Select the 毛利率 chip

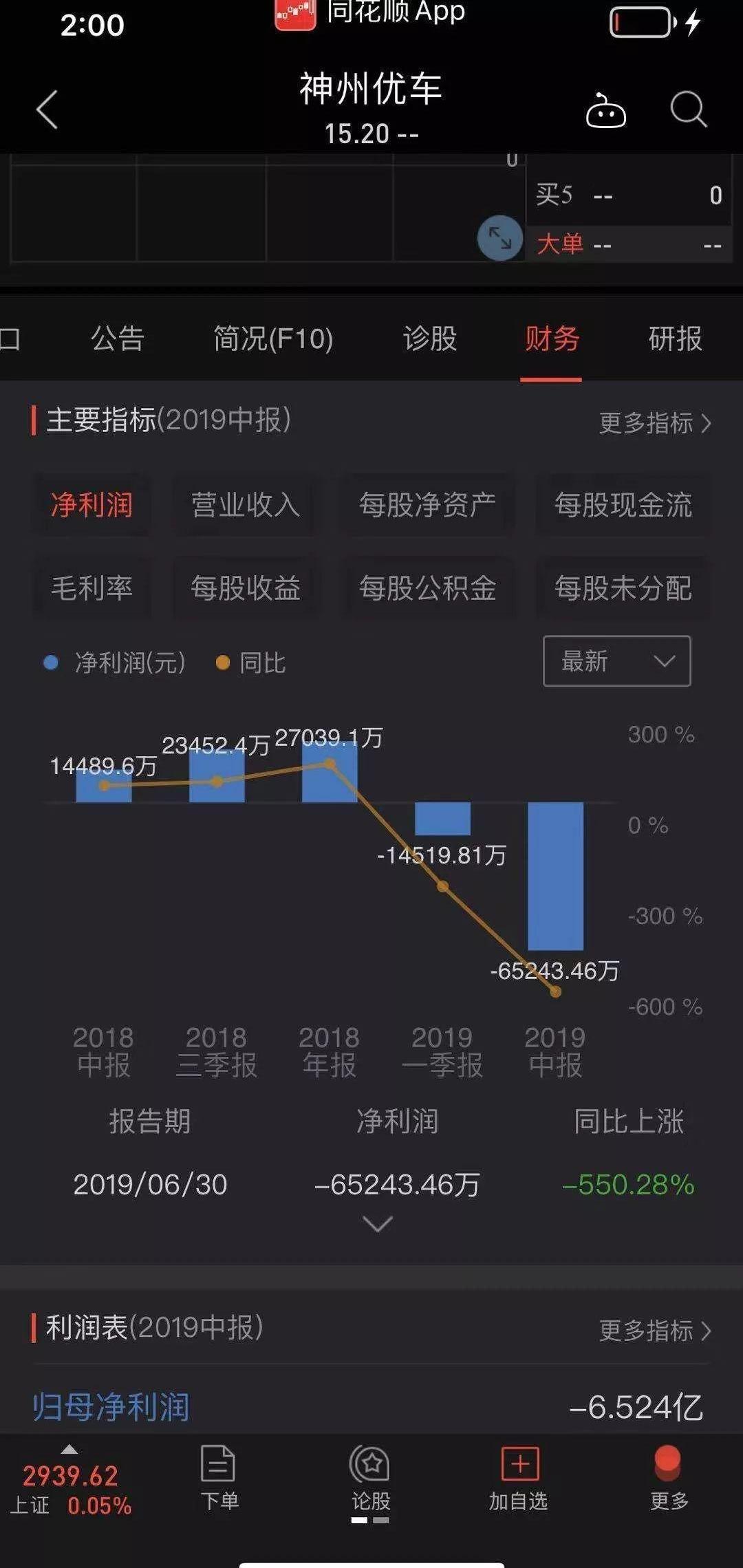coord(91,588)
